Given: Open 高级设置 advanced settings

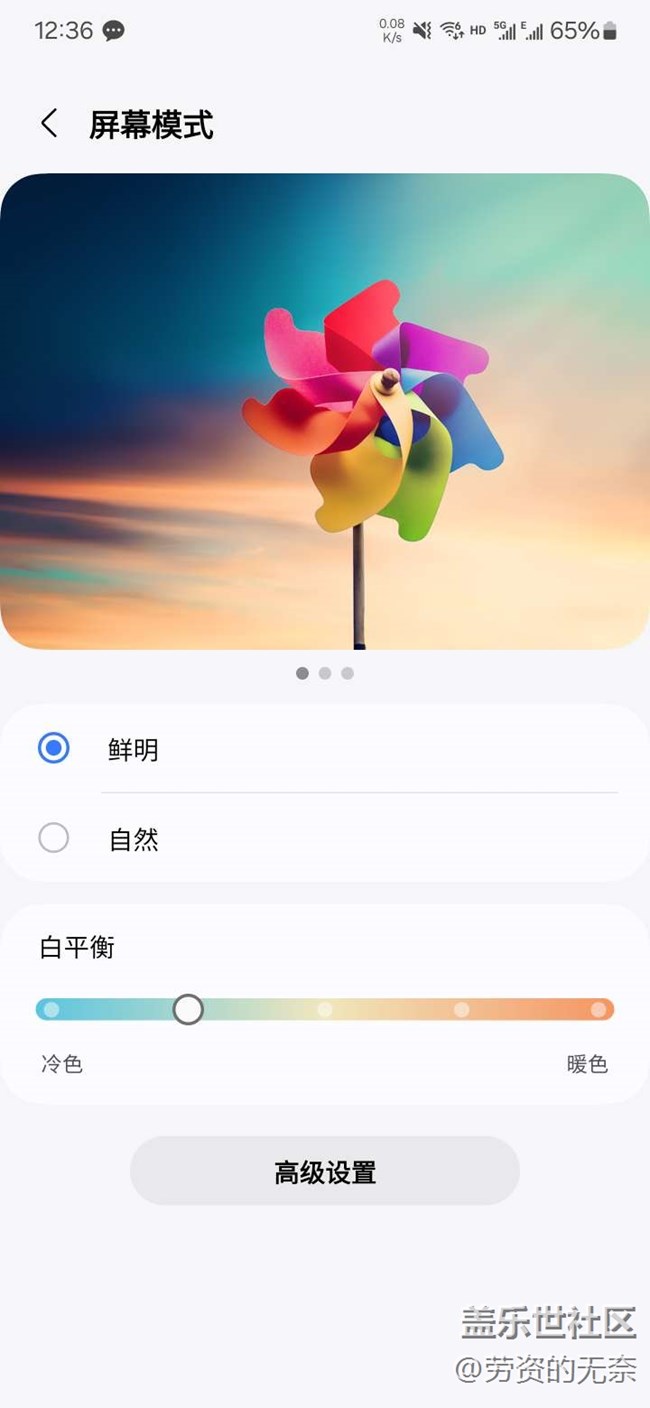Looking at the screenshot, I should (325, 1171).
